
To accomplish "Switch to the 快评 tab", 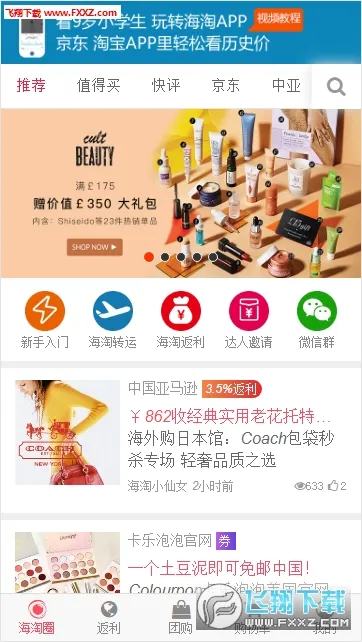I will click(x=165, y=86).
